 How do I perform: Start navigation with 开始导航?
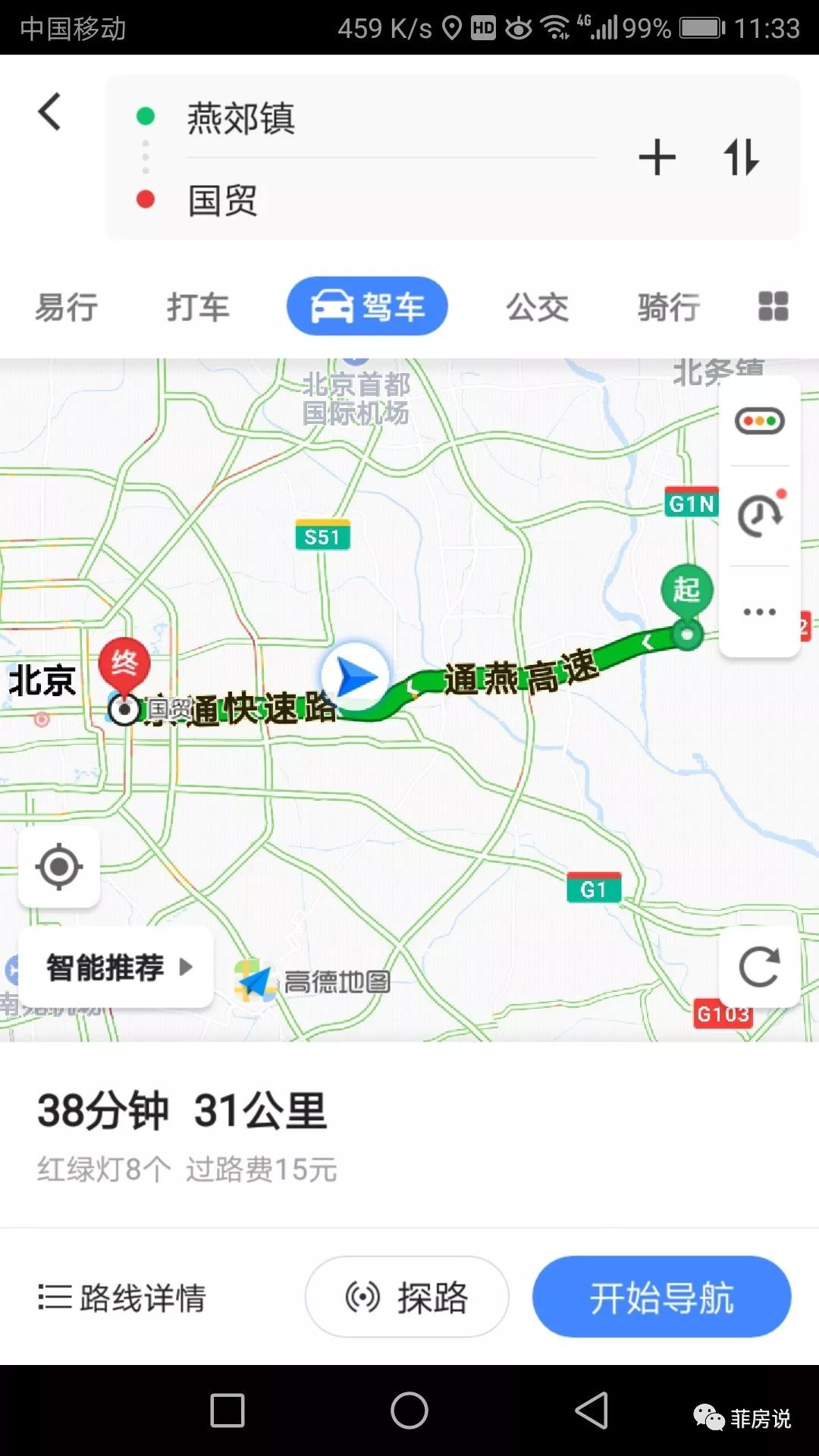662,1297
